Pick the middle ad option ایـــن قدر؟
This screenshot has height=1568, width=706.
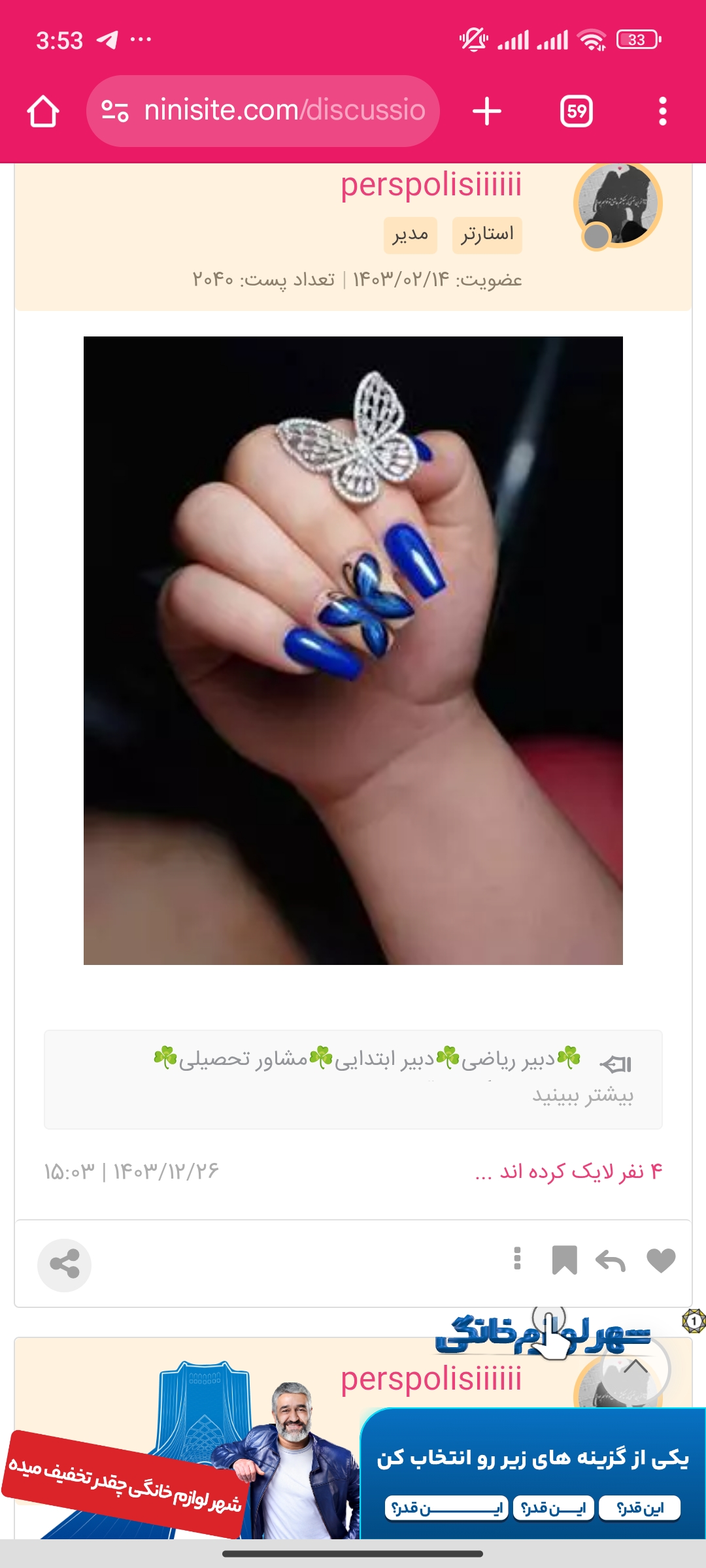(x=553, y=1508)
